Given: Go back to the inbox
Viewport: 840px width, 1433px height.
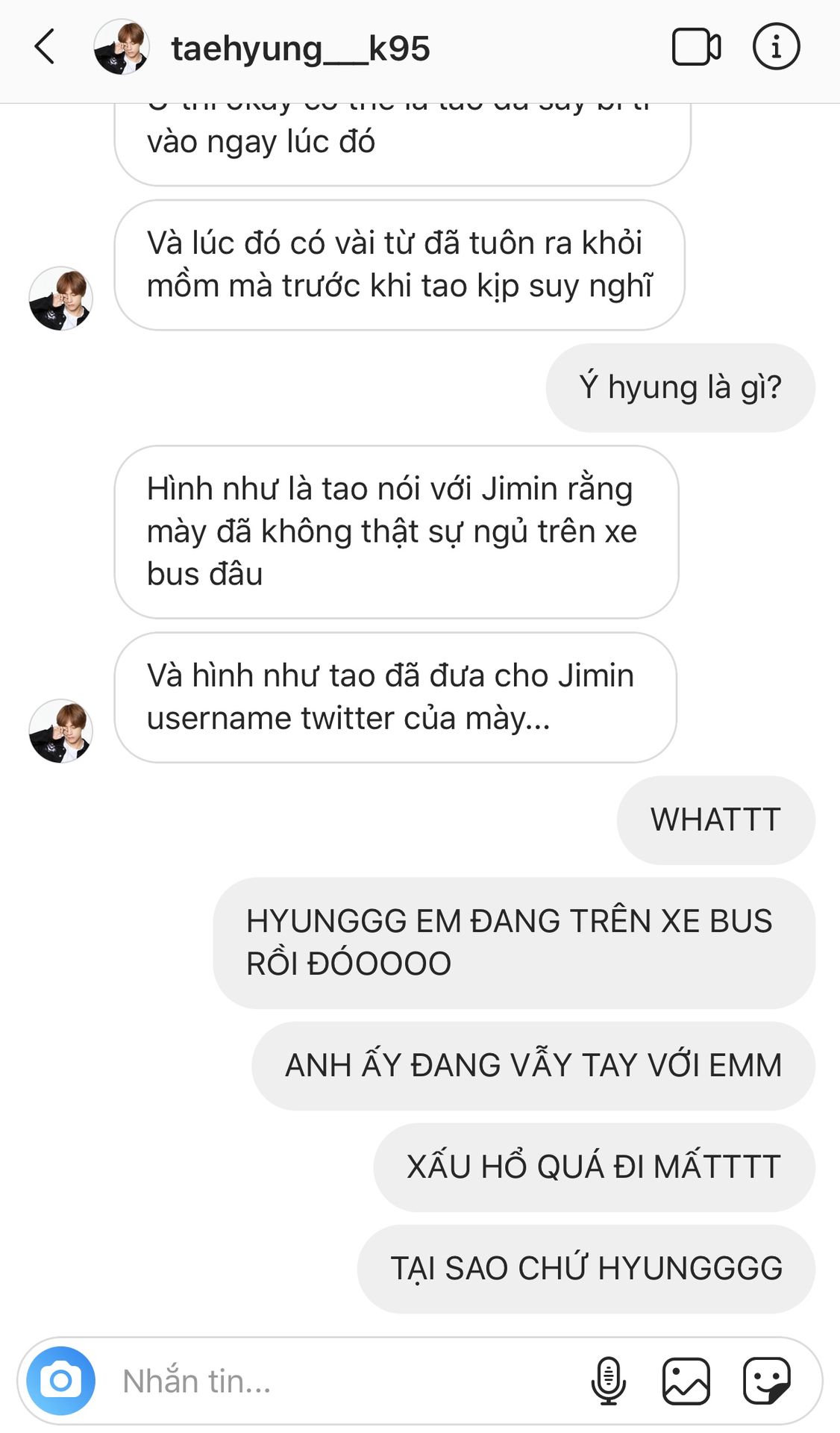Looking at the screenshot, I should 45,47.
